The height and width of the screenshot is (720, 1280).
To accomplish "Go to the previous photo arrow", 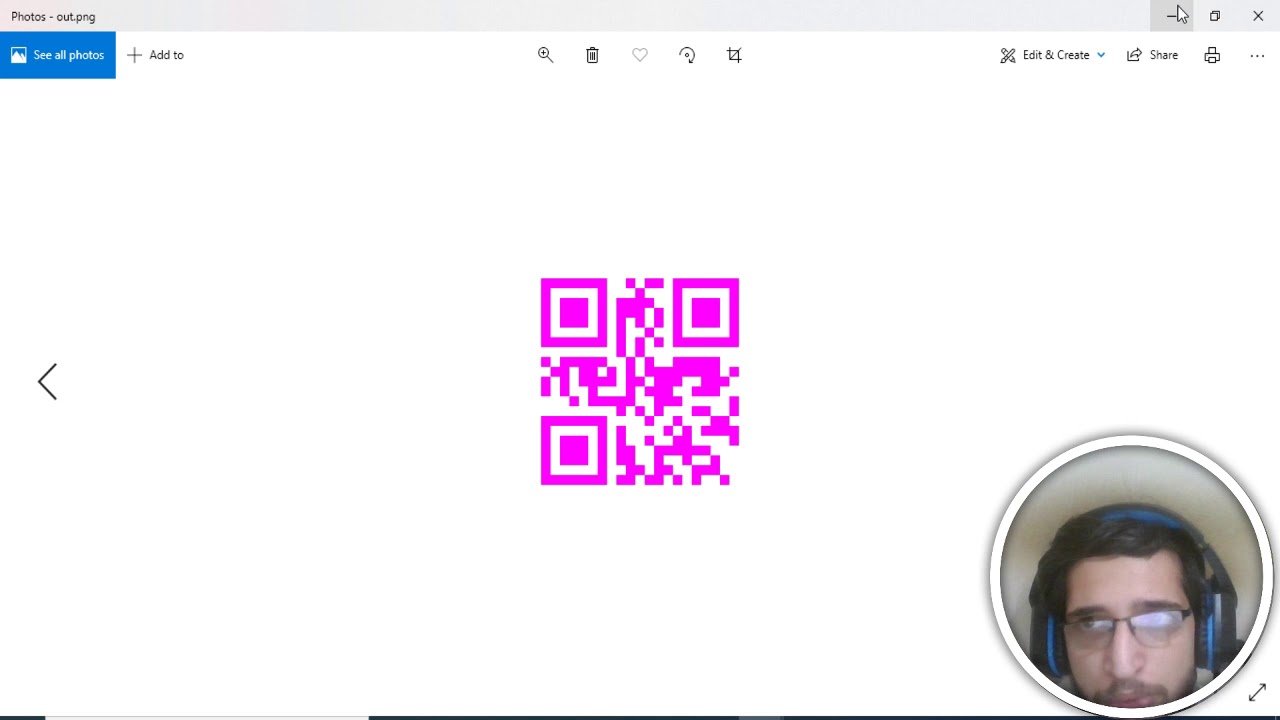I will (x=47, y=381).
